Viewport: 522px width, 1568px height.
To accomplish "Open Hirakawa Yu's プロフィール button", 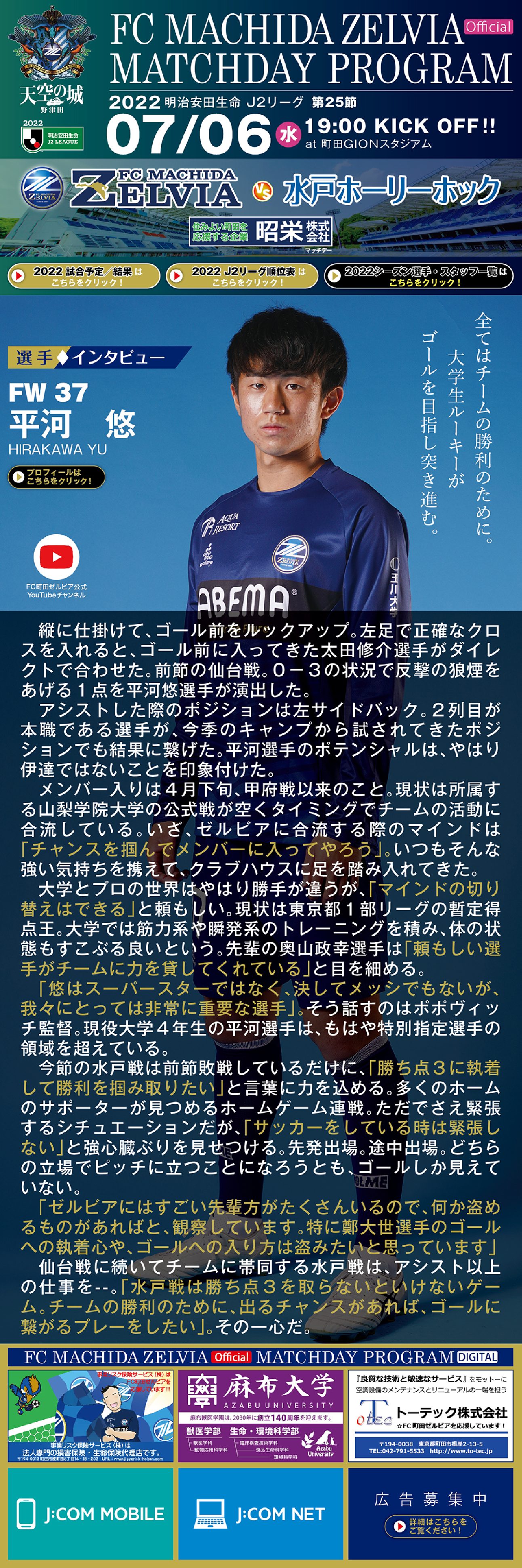I will tap(56, 477).
